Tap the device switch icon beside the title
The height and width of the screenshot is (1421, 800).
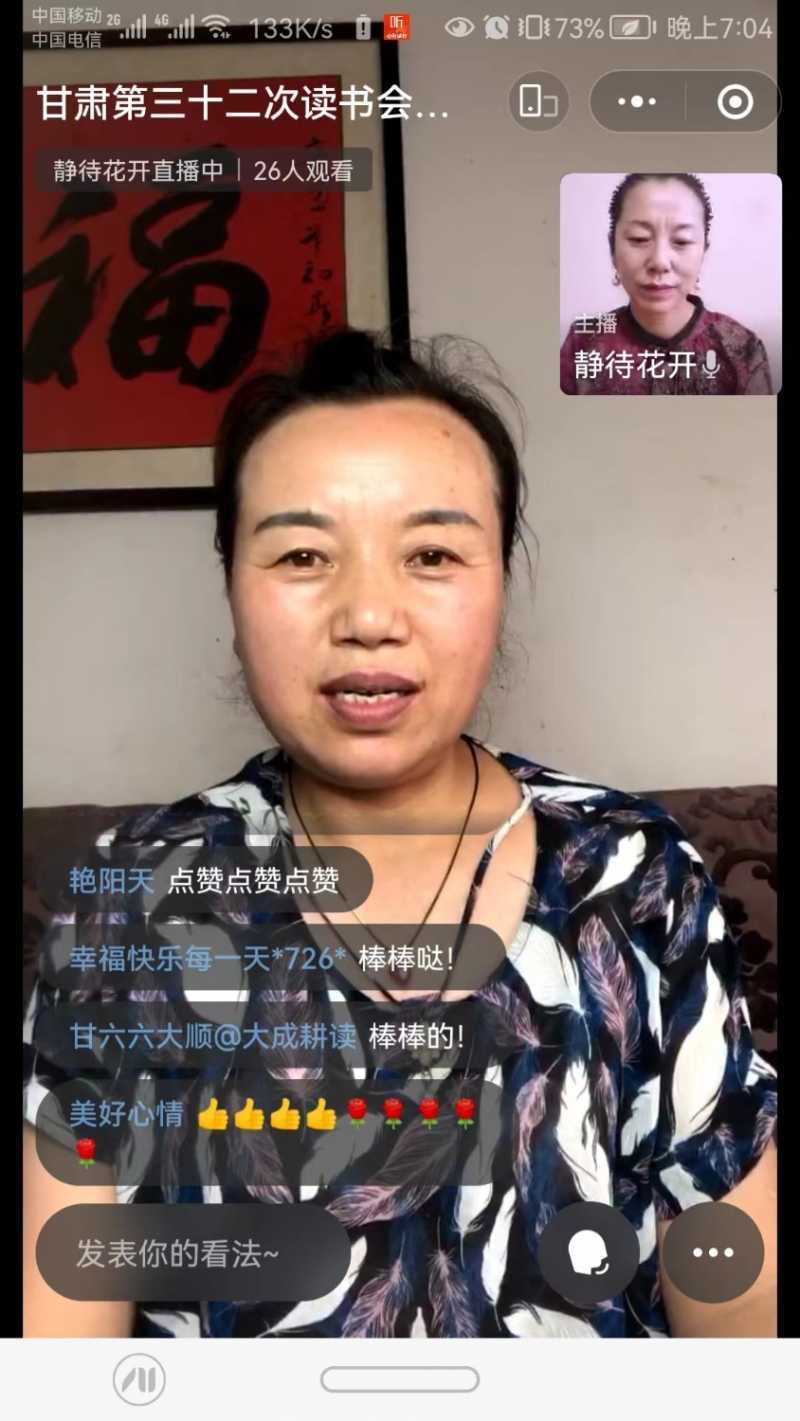[539, 102]
